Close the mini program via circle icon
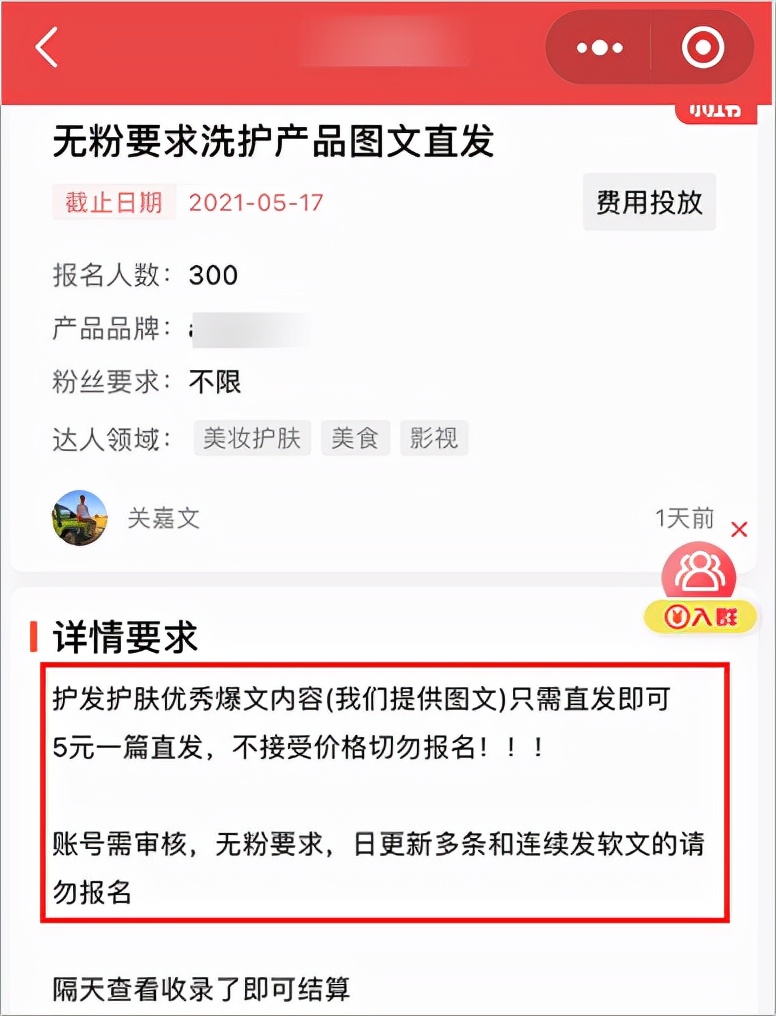 click(701, 48)
